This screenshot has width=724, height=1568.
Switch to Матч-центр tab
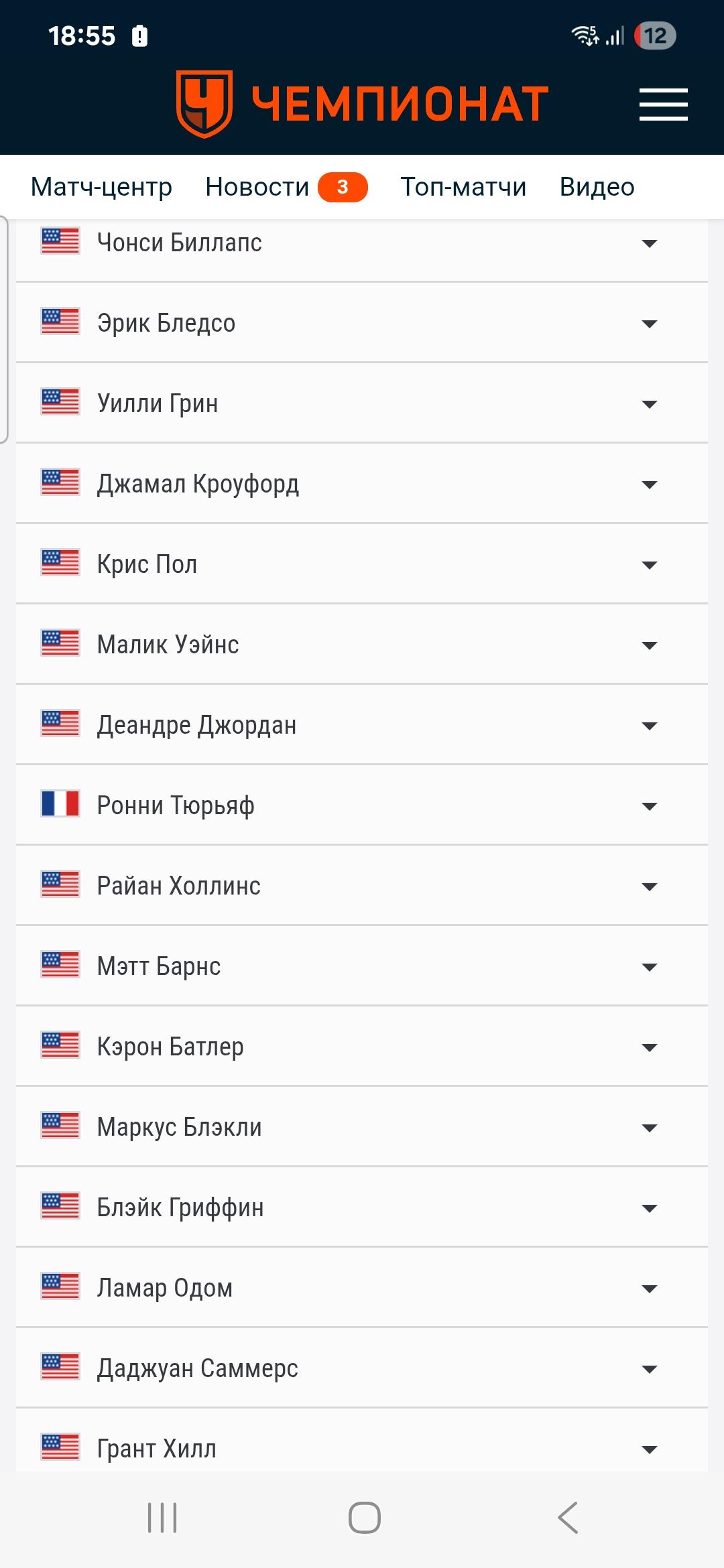[x=101, y=187]
